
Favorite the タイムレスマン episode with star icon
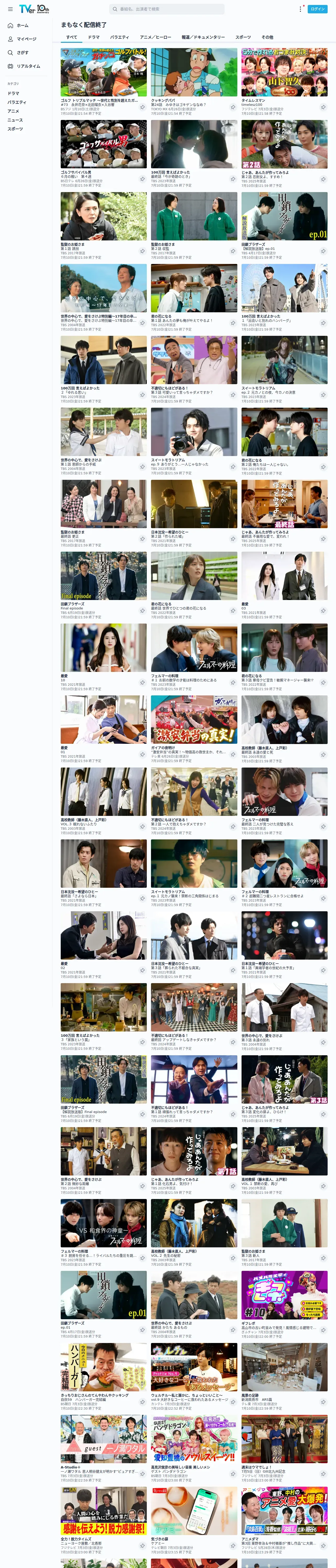pyautogui.click(x=323, y=107)
